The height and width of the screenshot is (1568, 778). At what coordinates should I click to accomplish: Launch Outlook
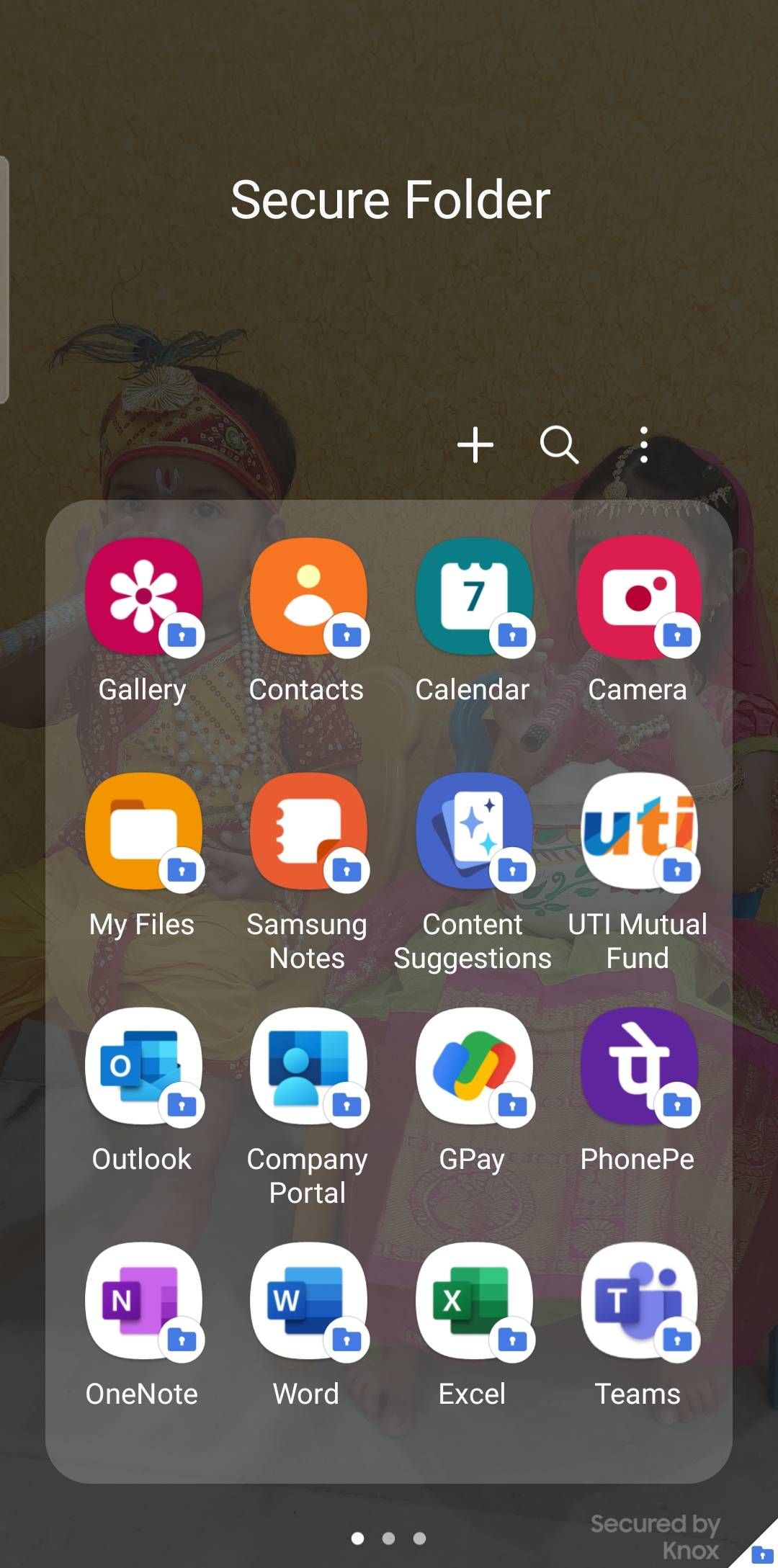(x=143, y=1066)
